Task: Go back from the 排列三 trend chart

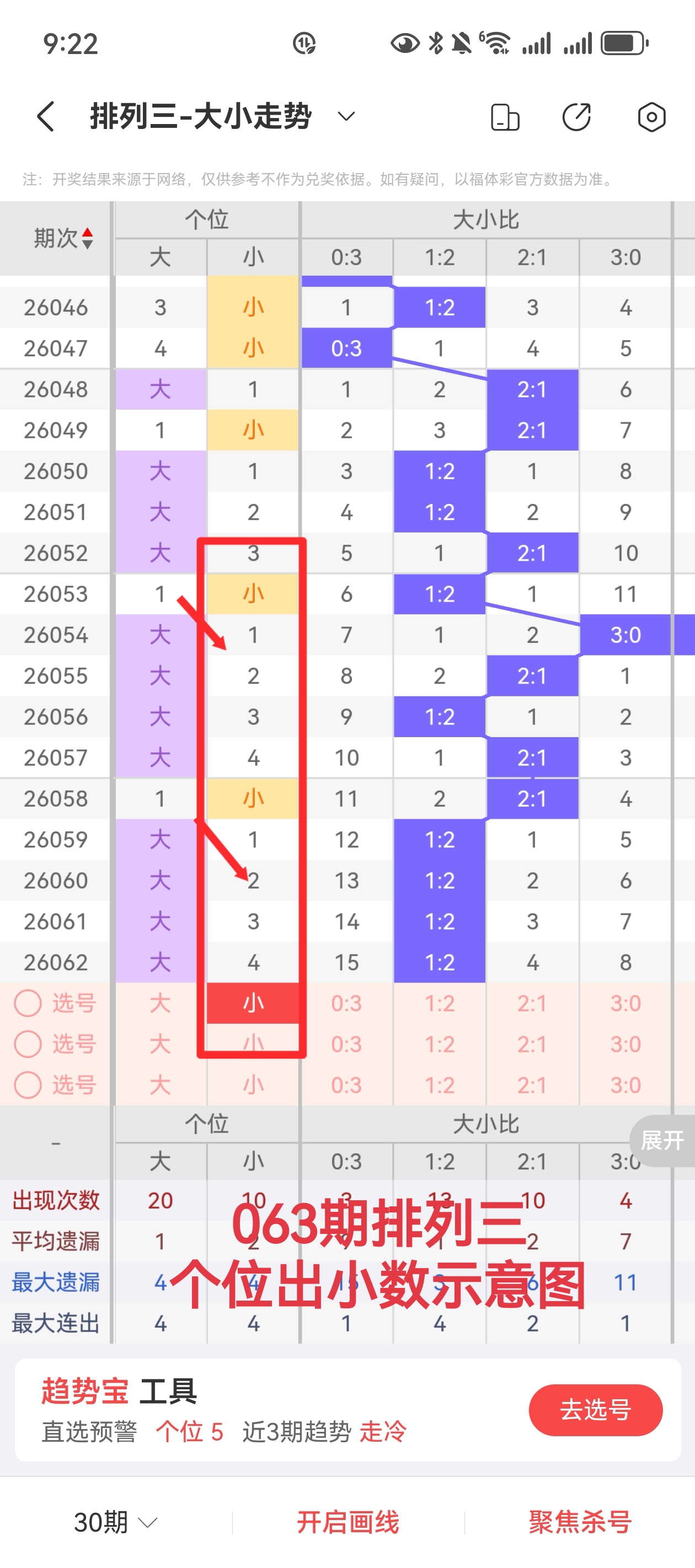Action: tap(46, 116)
